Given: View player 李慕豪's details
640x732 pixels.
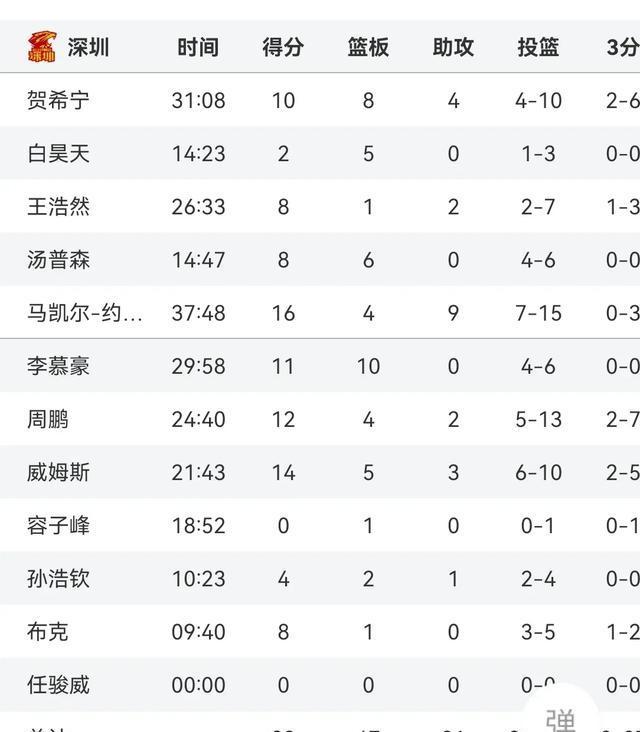Looking at the screenshot, I should (320, 366).
